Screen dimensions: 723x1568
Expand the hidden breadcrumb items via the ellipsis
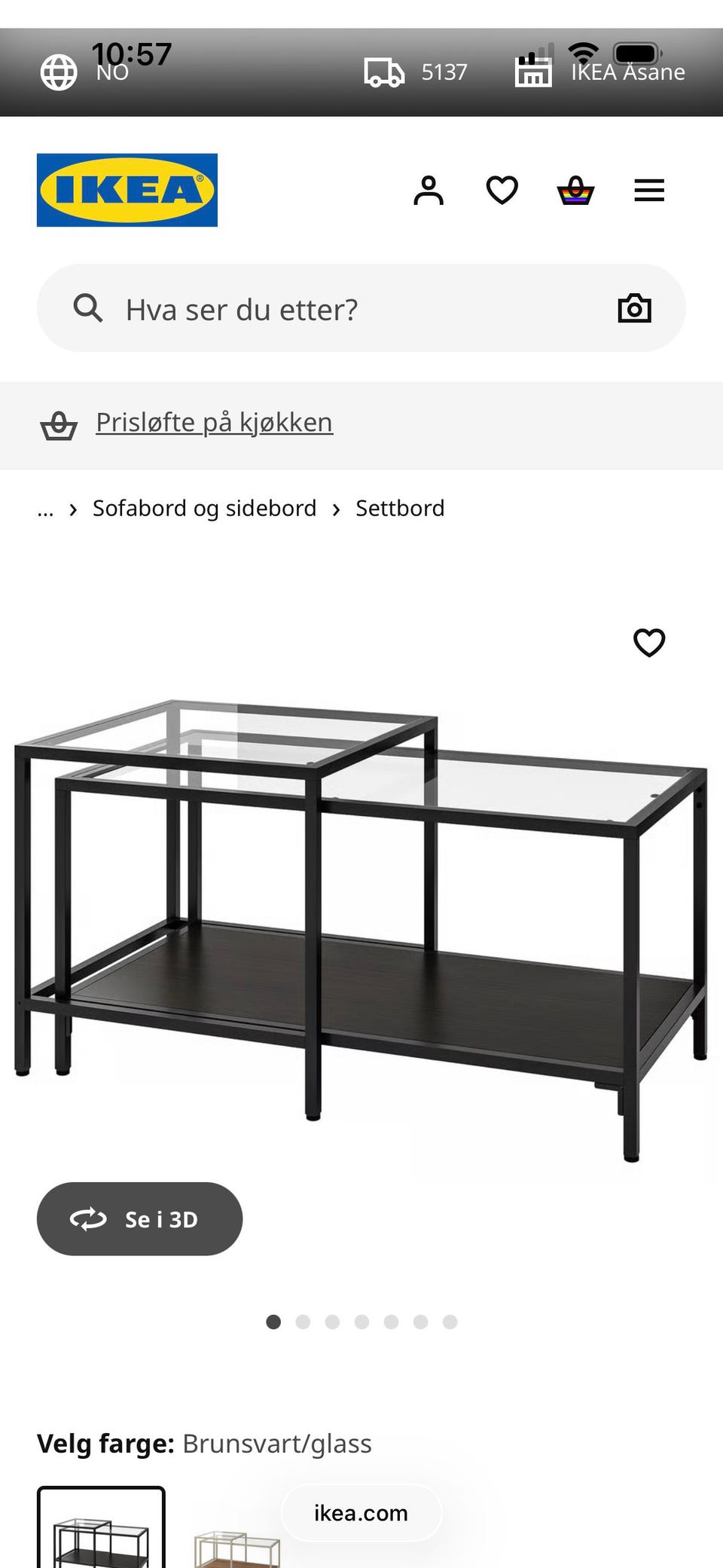[x=45, y=508]
